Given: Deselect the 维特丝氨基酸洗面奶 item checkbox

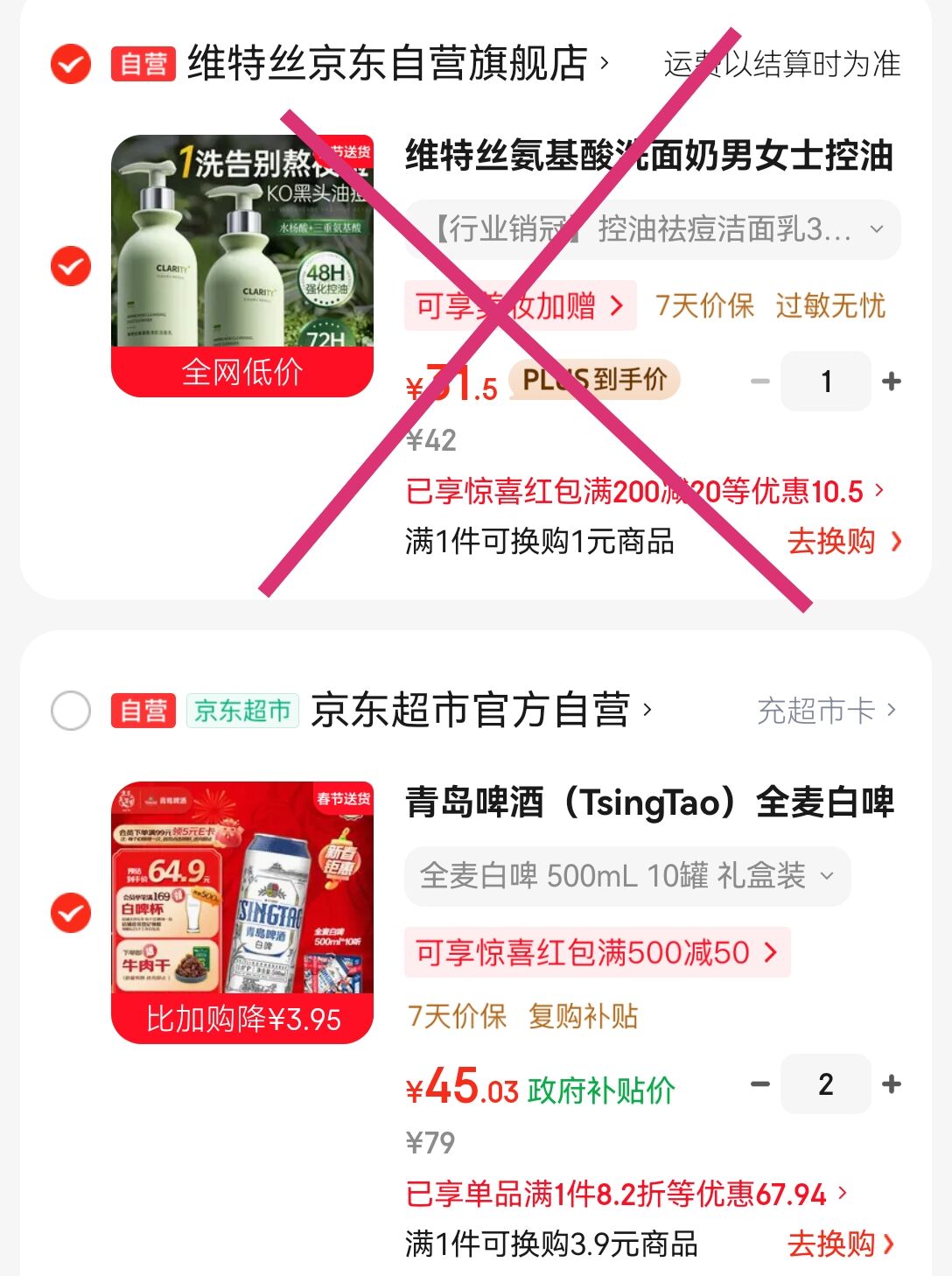Looking at the screenshot, I should click(x=71, y=266).
